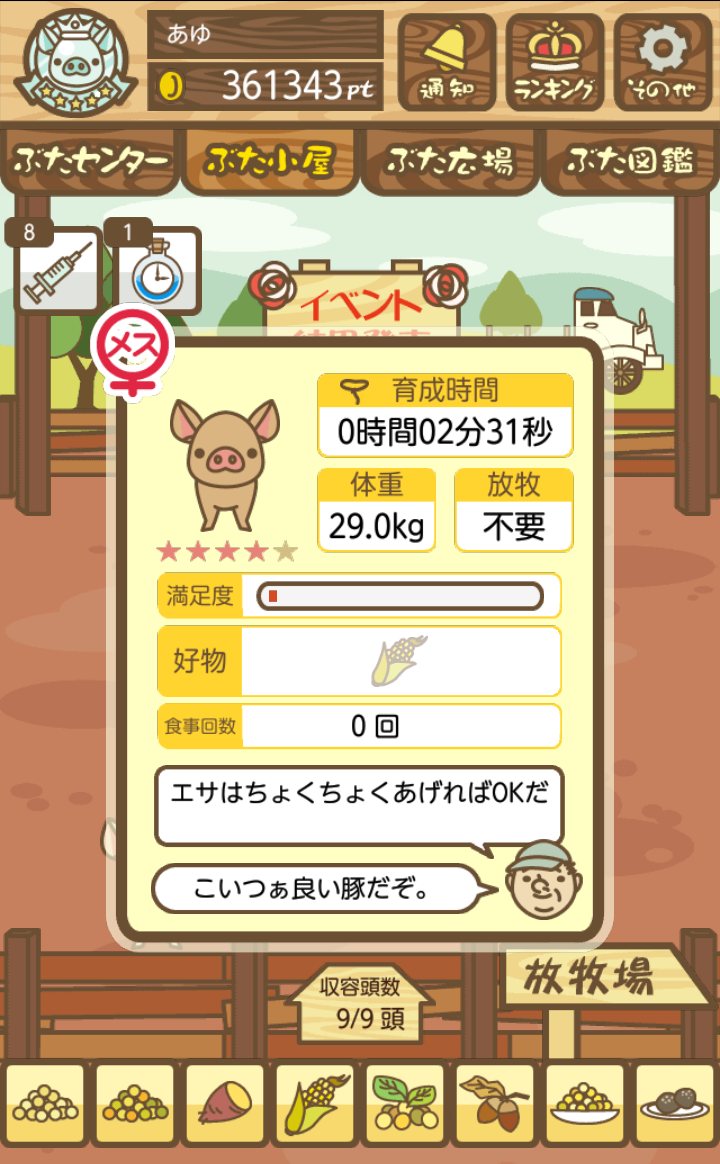
Task: Use the syringe item
Action: point(57,272)
